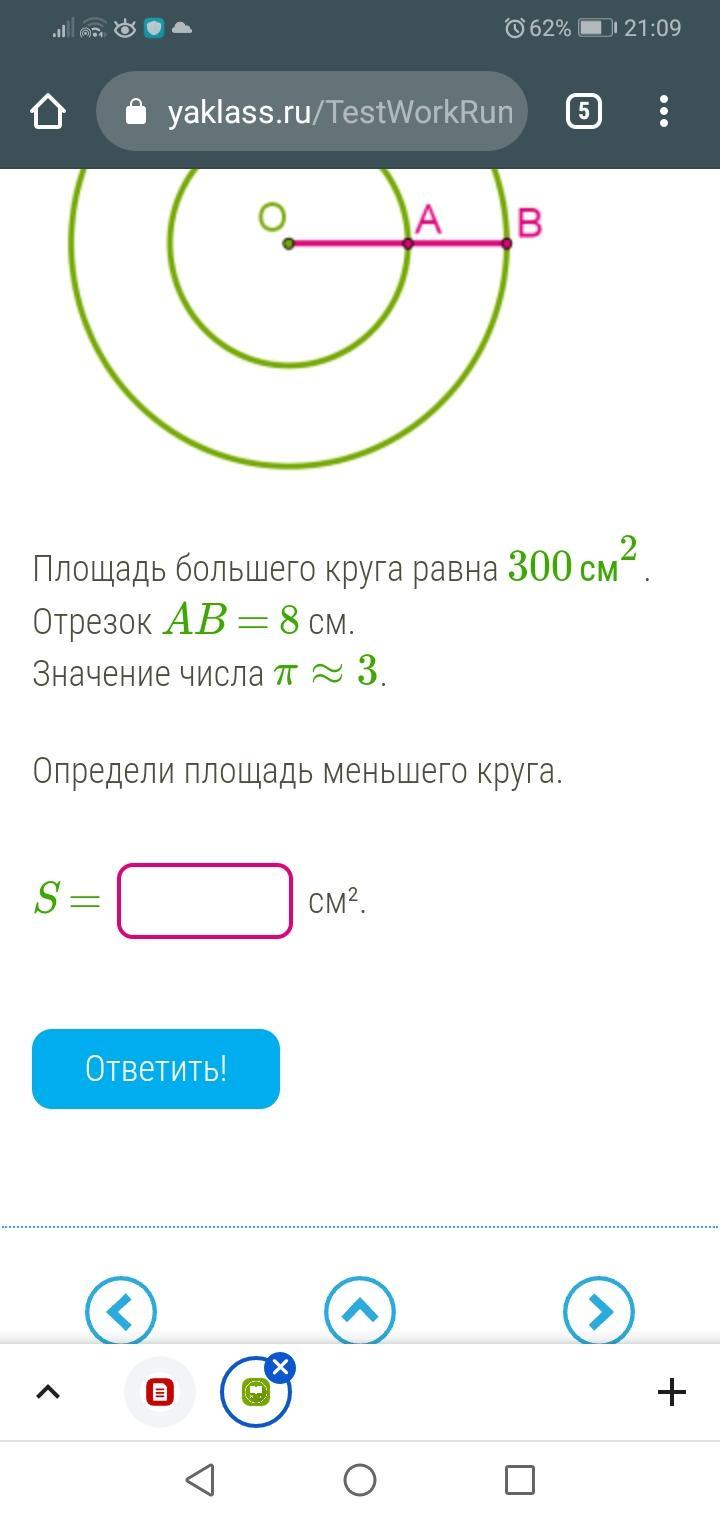Switch to the red-icon browser tab
The image size is (720, 1520).
pyautogui.click(x=160, y=1392)
